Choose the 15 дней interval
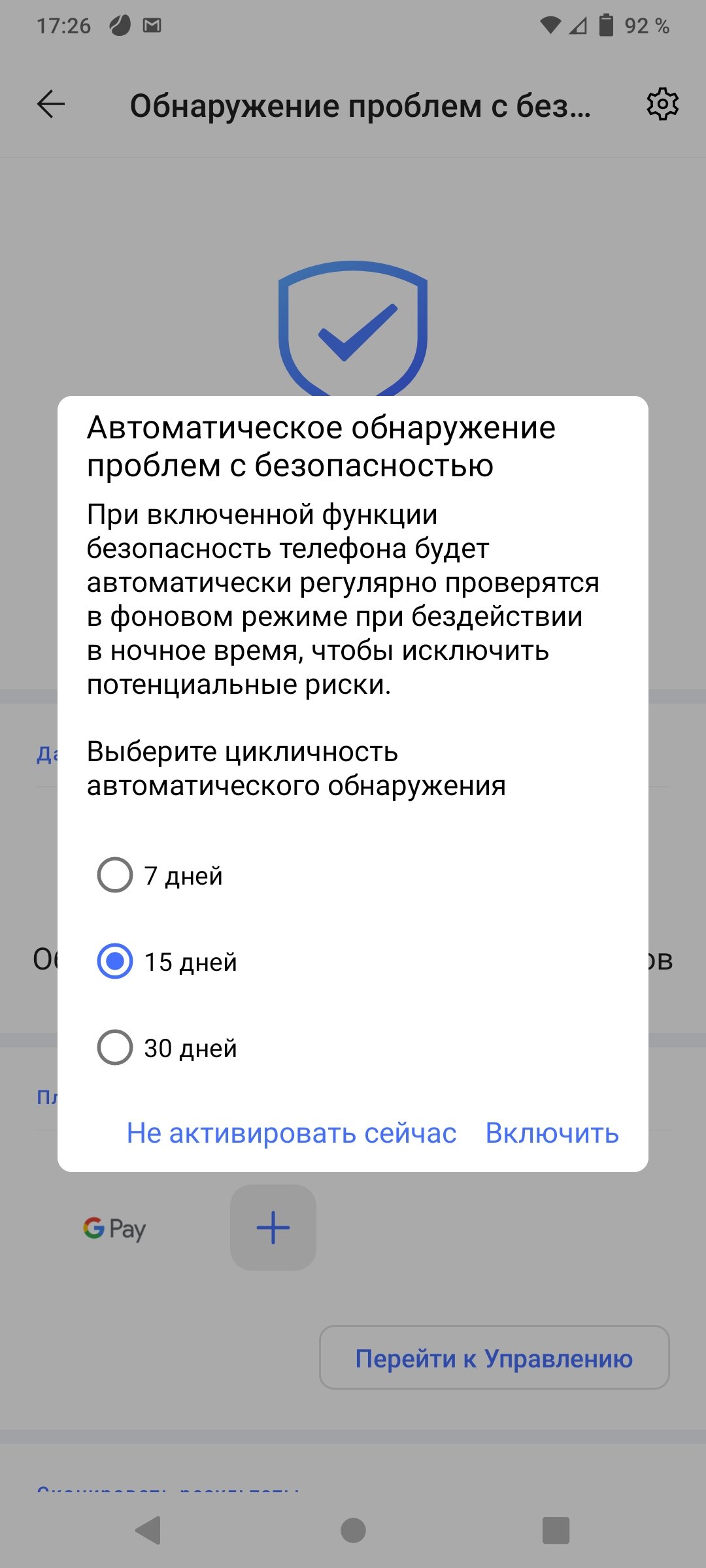706x1568 pixels. click(x=115, y=961)
